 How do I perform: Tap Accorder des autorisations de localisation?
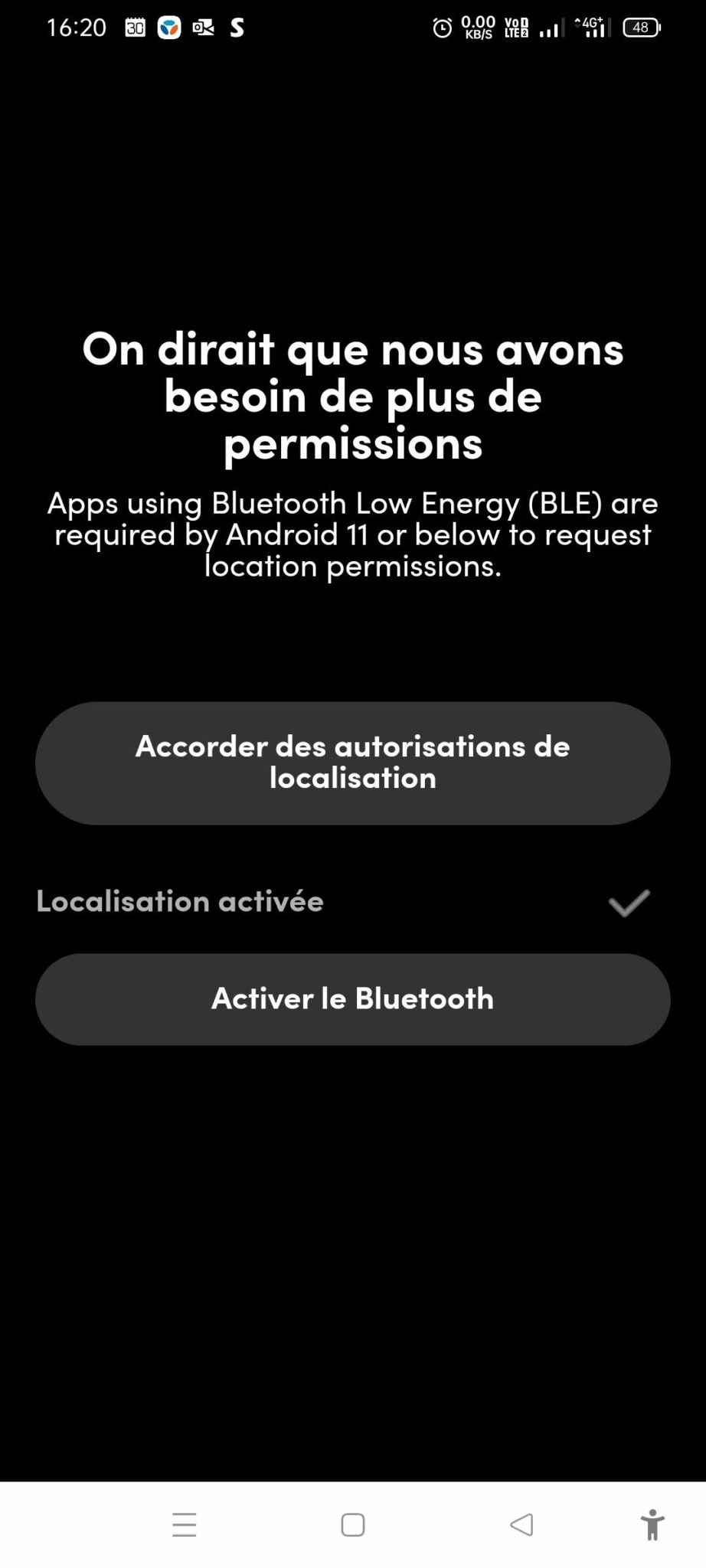pos(352,763)
